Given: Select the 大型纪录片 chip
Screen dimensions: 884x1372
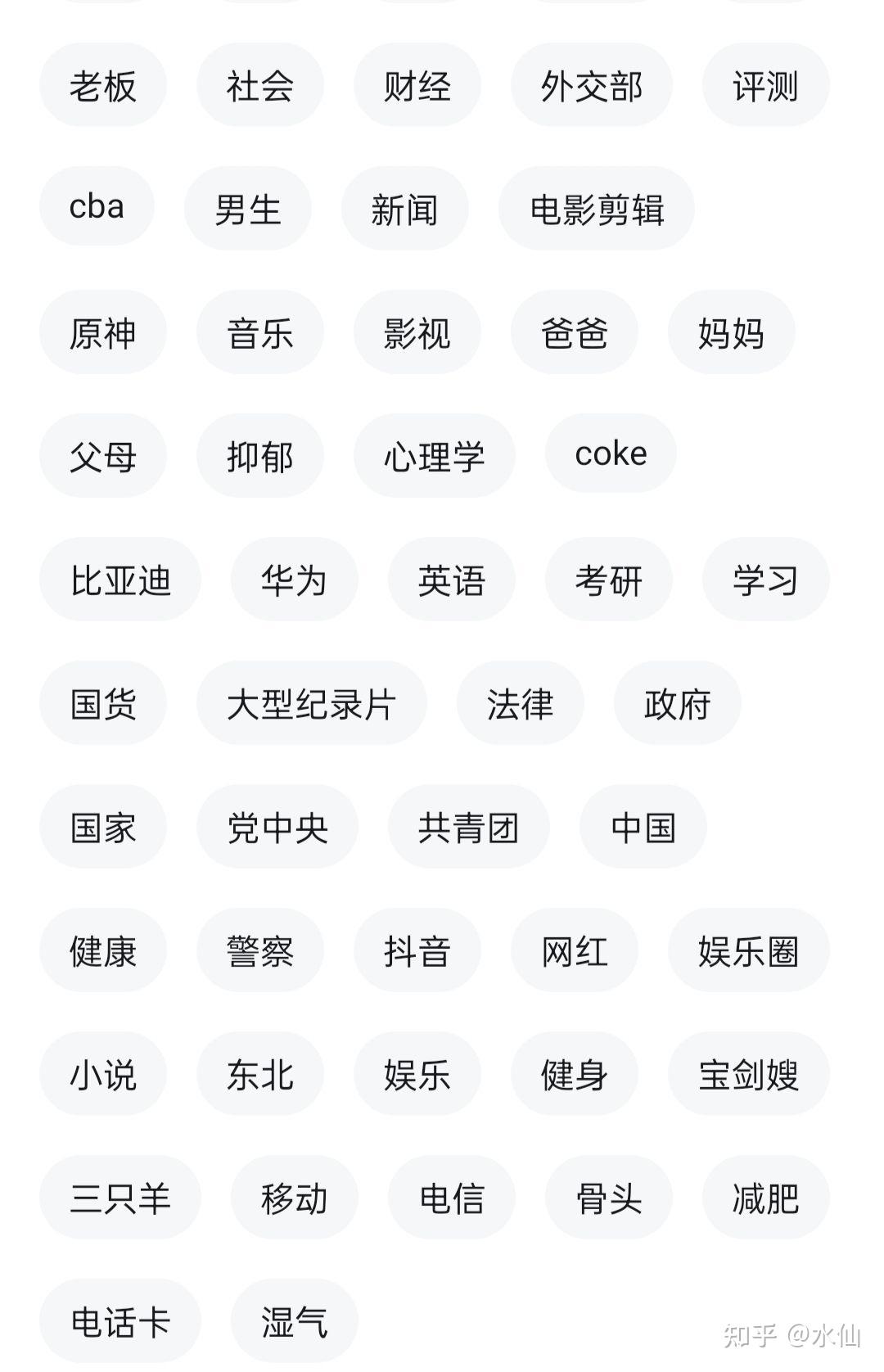Looking at the screenshot, I should pos(311,703).
